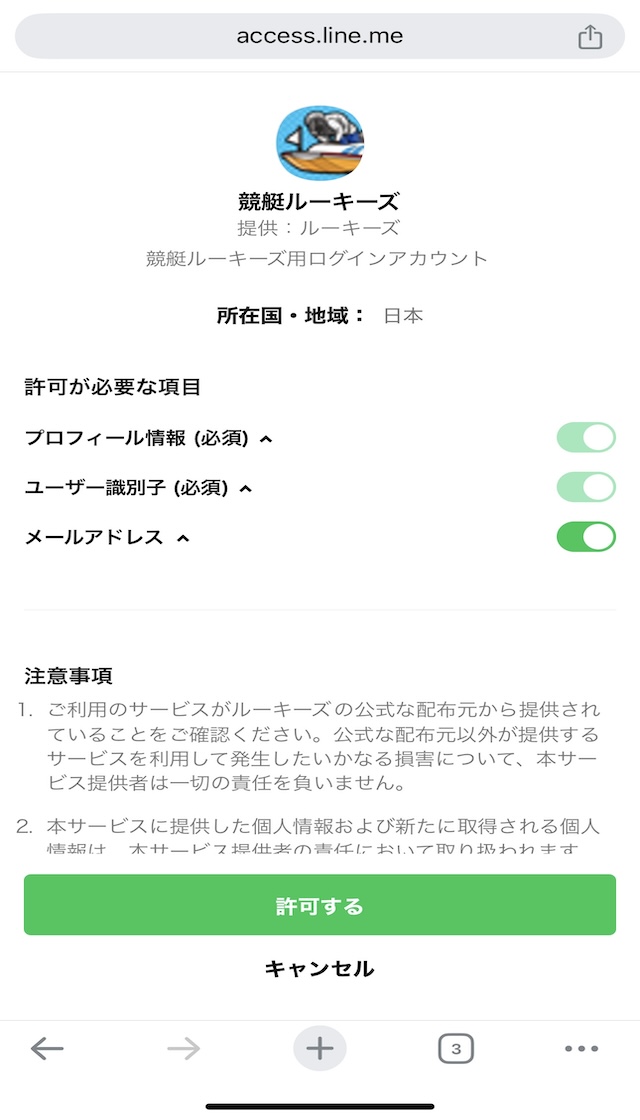Viewport: 640px width, 1120px height.
Task: Tap the access.line.me address bar
Action: [x=320, y=36]
